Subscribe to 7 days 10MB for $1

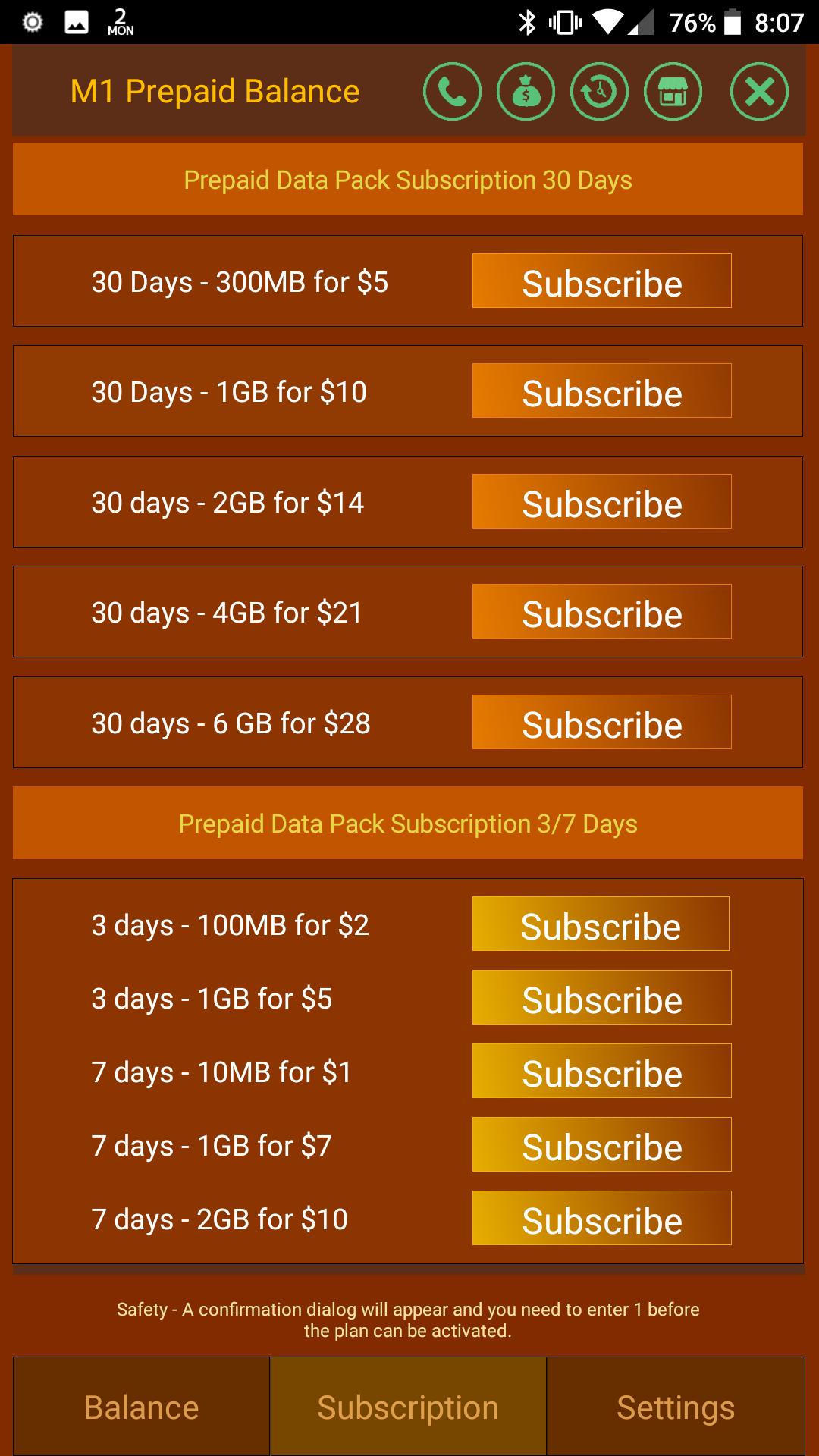click(x=601, y=1072)
